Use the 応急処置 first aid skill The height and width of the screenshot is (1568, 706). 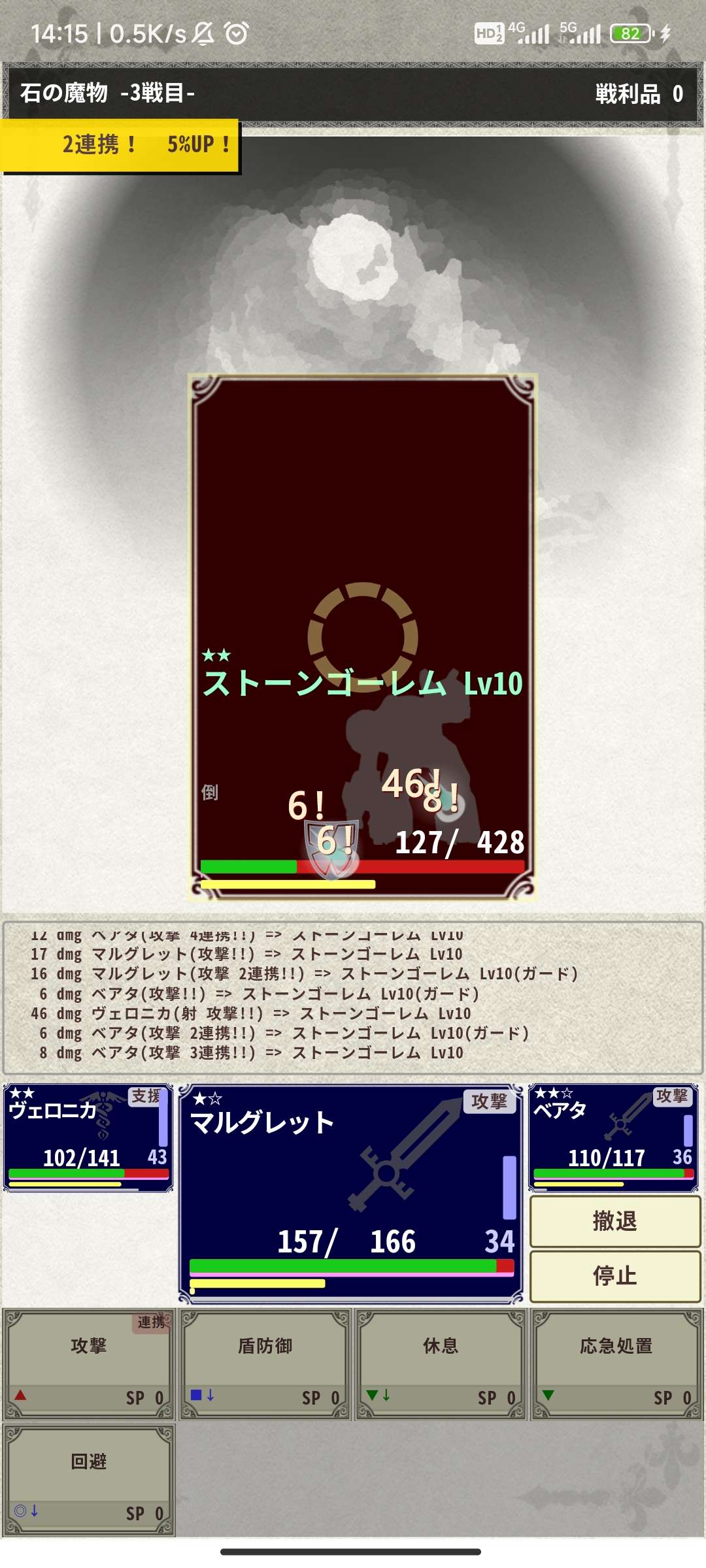coord(616,1363)
